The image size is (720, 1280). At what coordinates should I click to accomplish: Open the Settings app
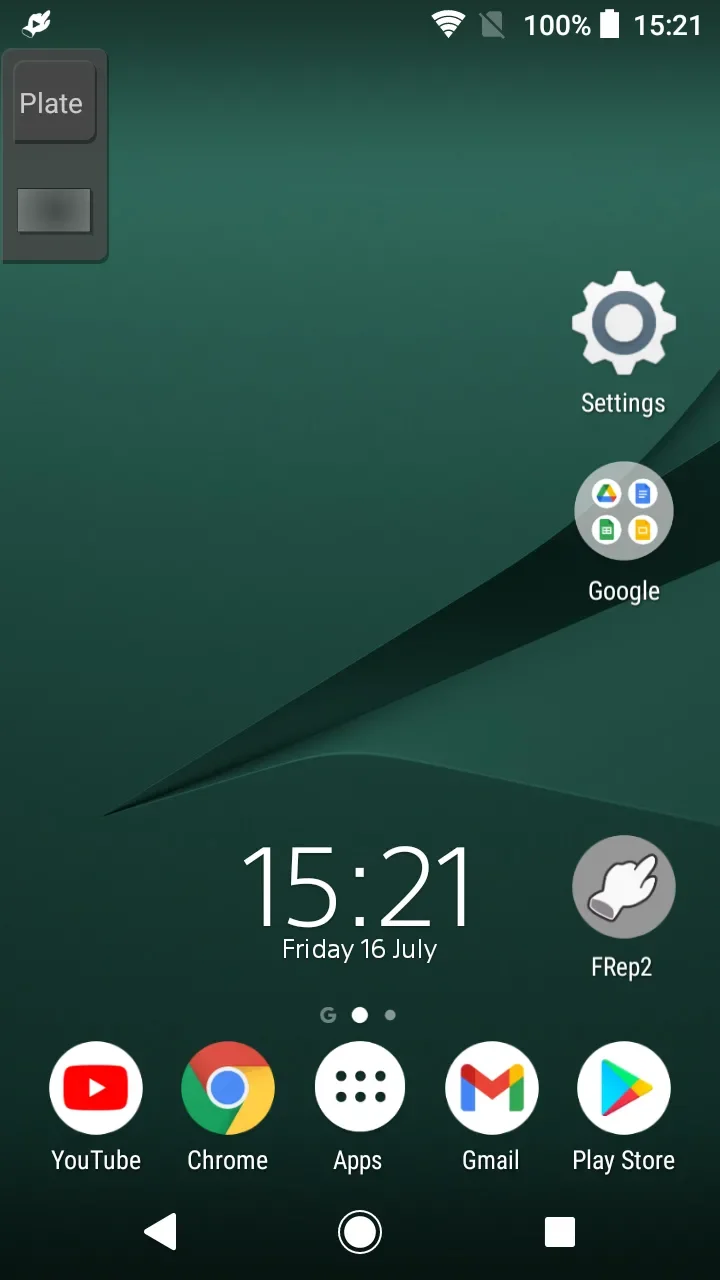pos(623,324)
